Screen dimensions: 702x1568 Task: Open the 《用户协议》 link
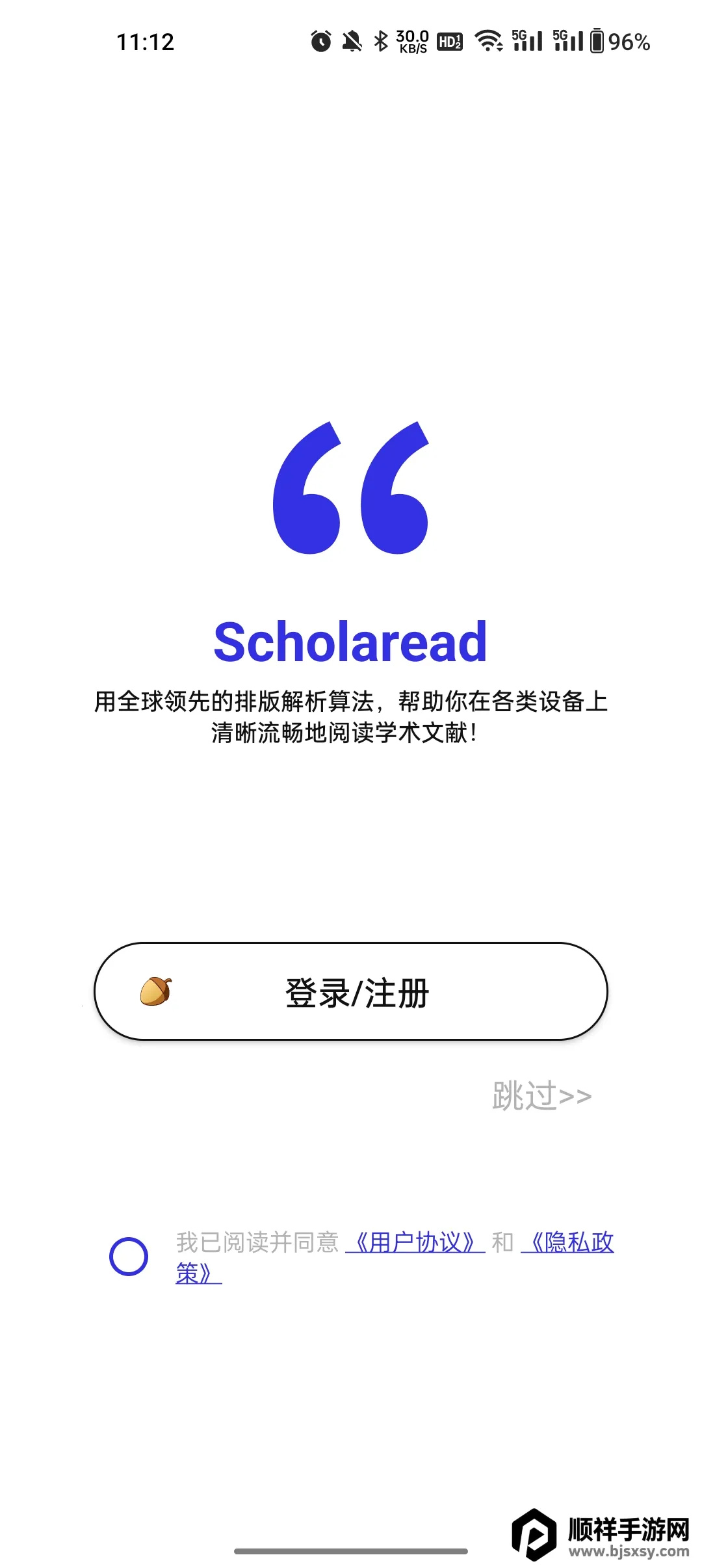coord(415,1242)
